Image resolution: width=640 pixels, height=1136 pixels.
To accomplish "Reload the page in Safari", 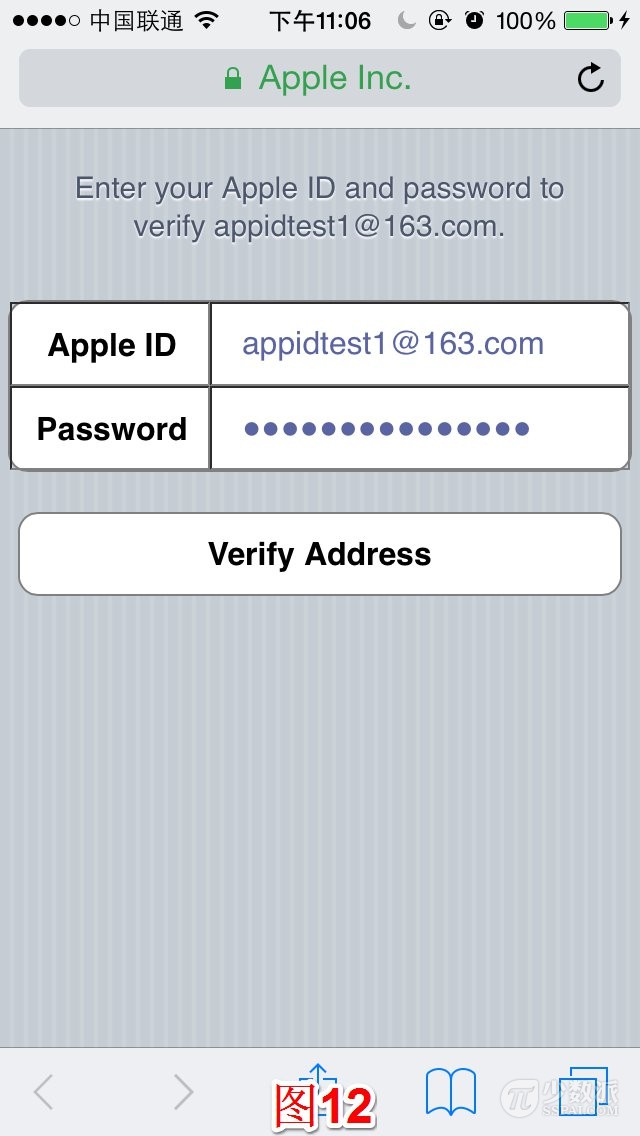I will [x=591, y=78].
